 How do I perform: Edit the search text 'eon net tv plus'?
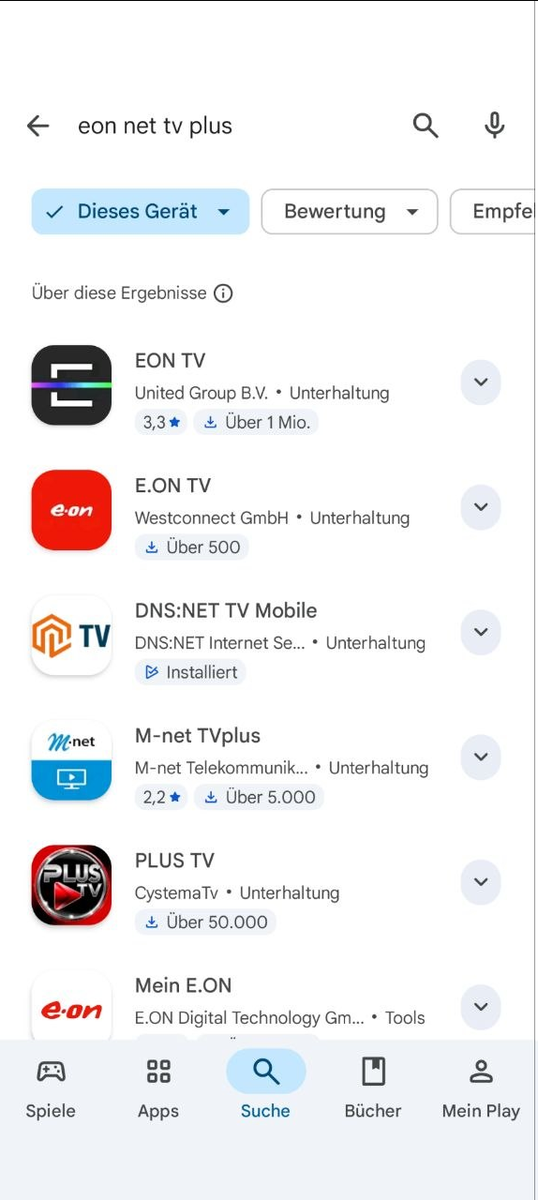point(155,126)
